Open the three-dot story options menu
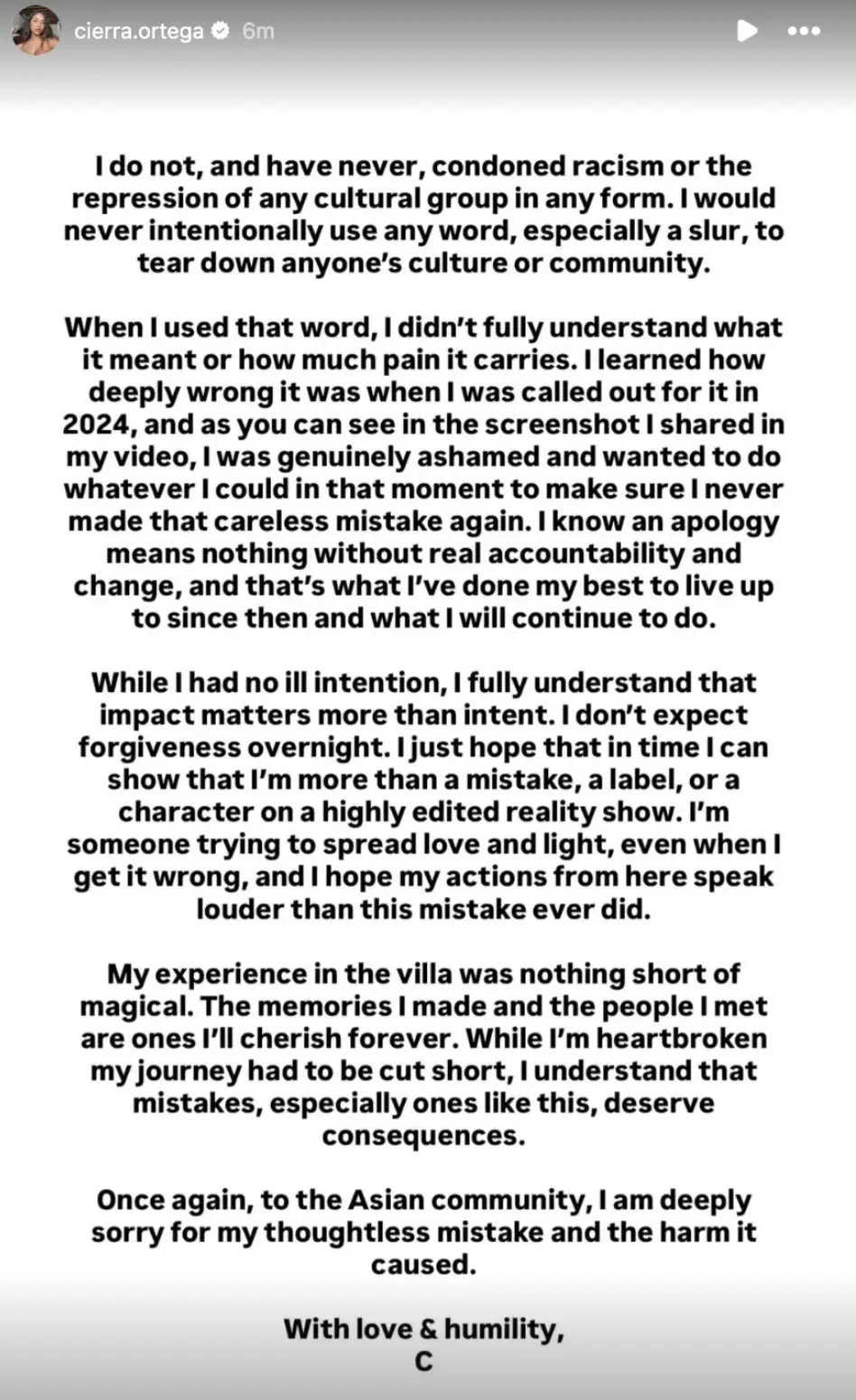 coord(804,31)
